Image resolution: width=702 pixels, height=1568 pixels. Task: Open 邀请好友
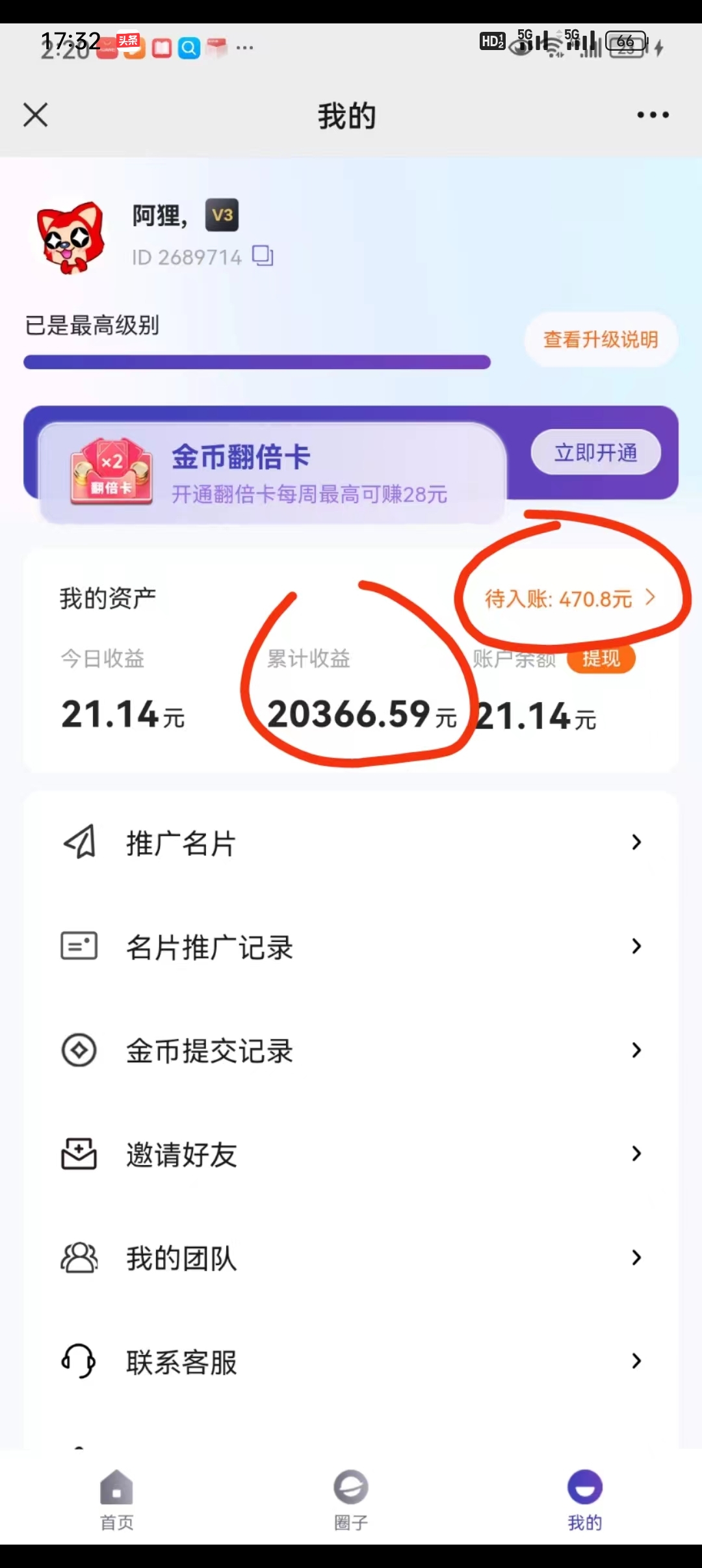351,1154
